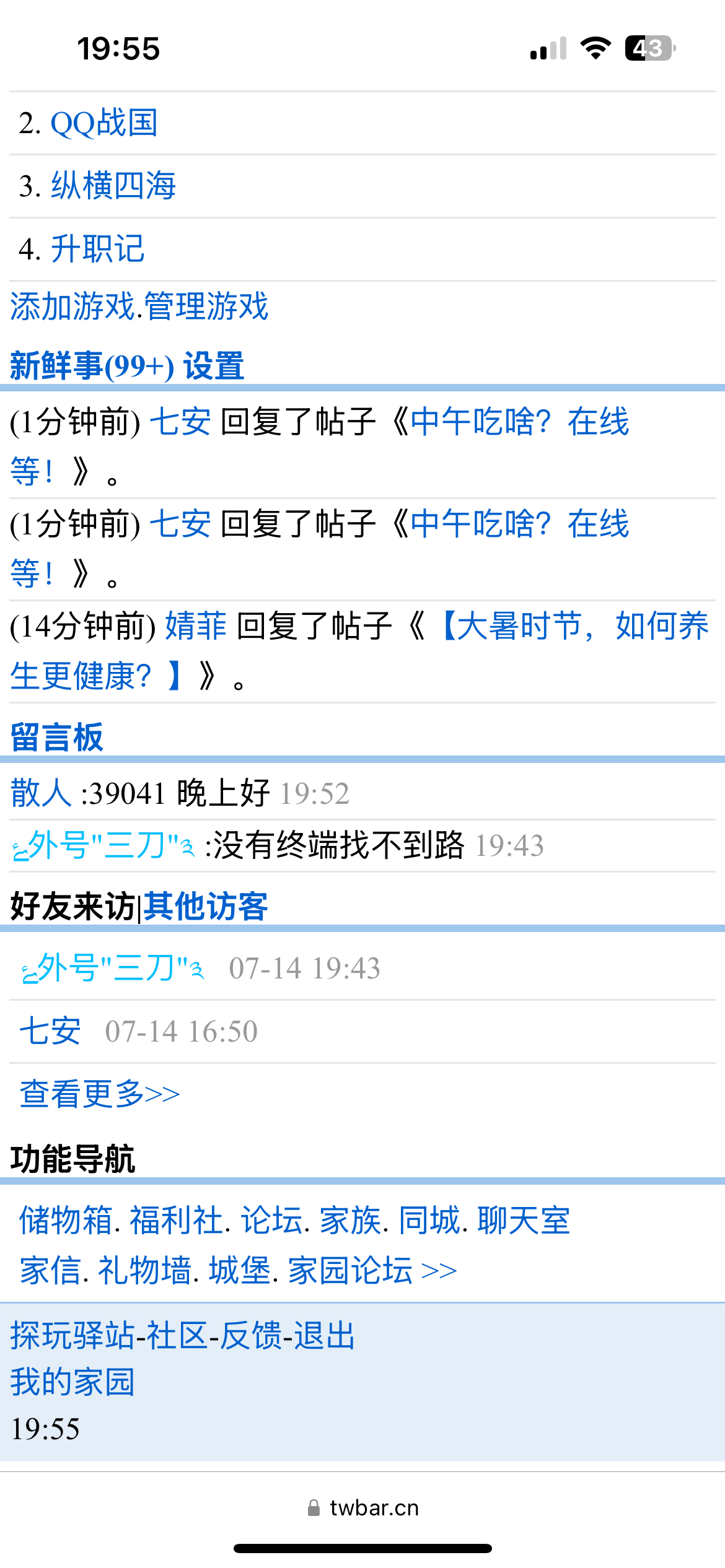Go to 福利社
This screenshot has height=1568, width=725.
[176, 1221]
